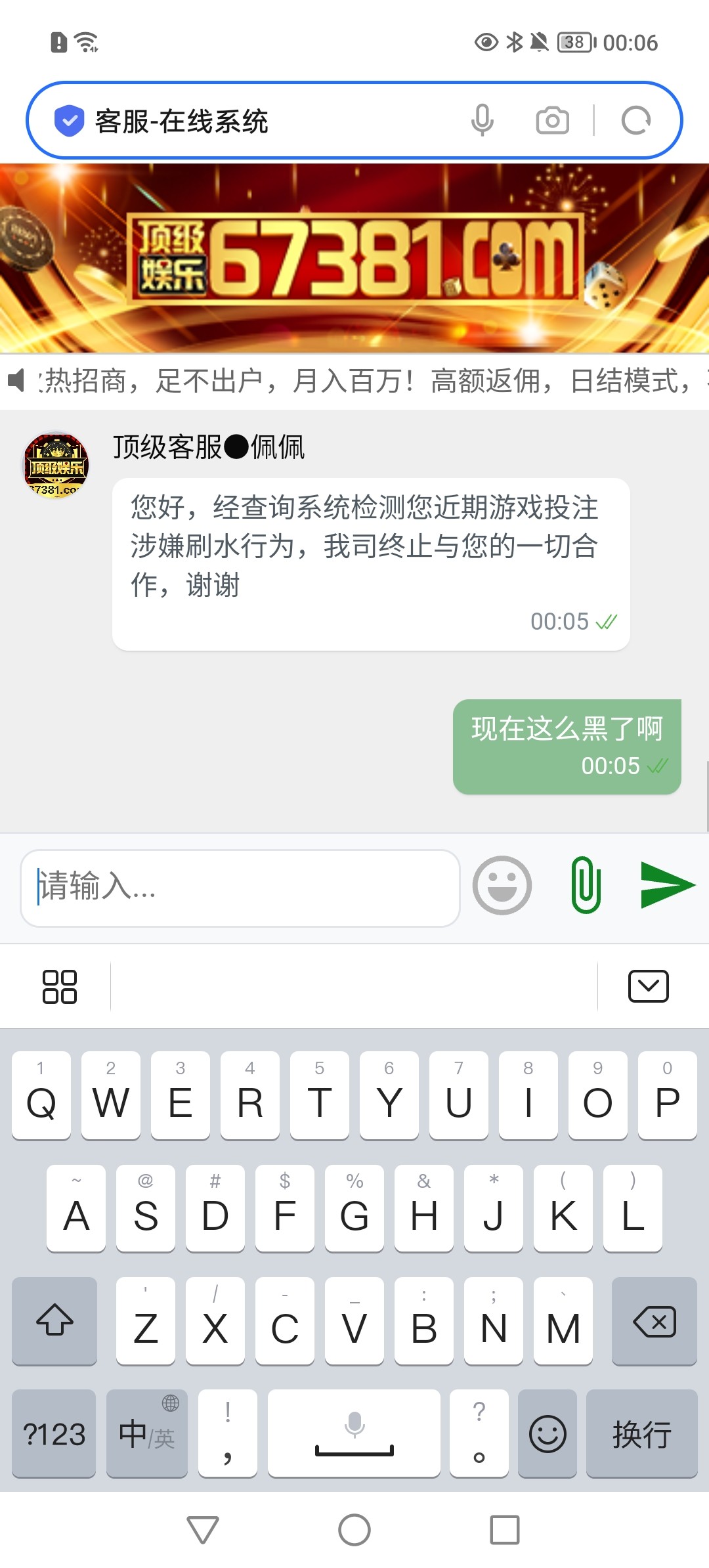This screenshot has width=709, height=1568.
Task: Open the 67381.com banner
Action: click(354, 258)
